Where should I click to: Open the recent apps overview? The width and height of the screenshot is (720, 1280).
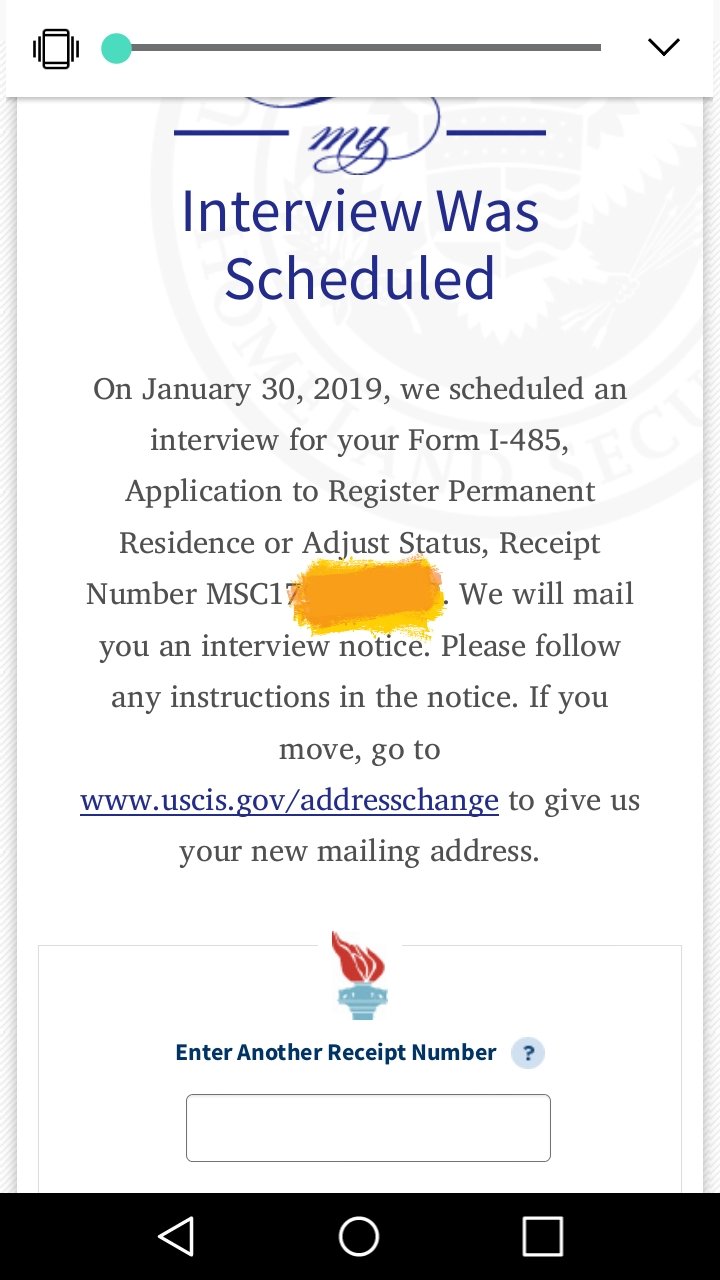tap(543, 1237)
